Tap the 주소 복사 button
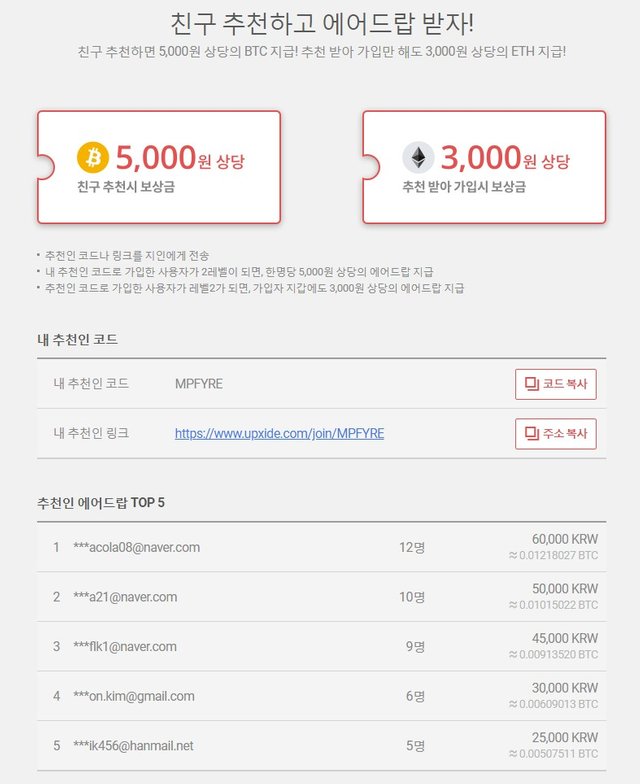This screenshot has height=784, width=640. pos(555,434)
